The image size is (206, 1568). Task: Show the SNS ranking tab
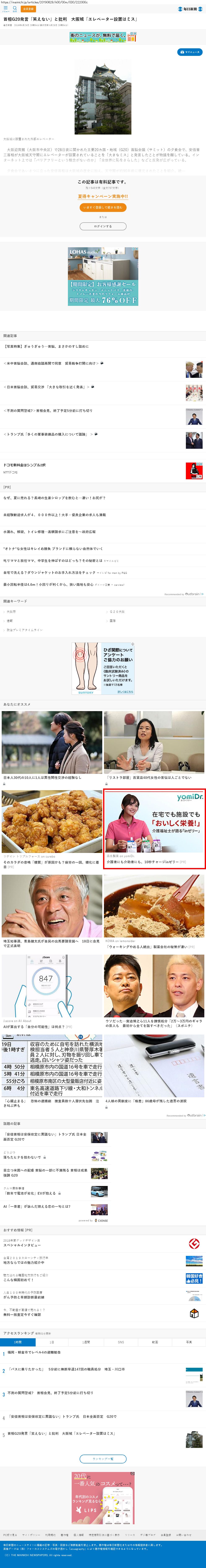point(120,1342)
